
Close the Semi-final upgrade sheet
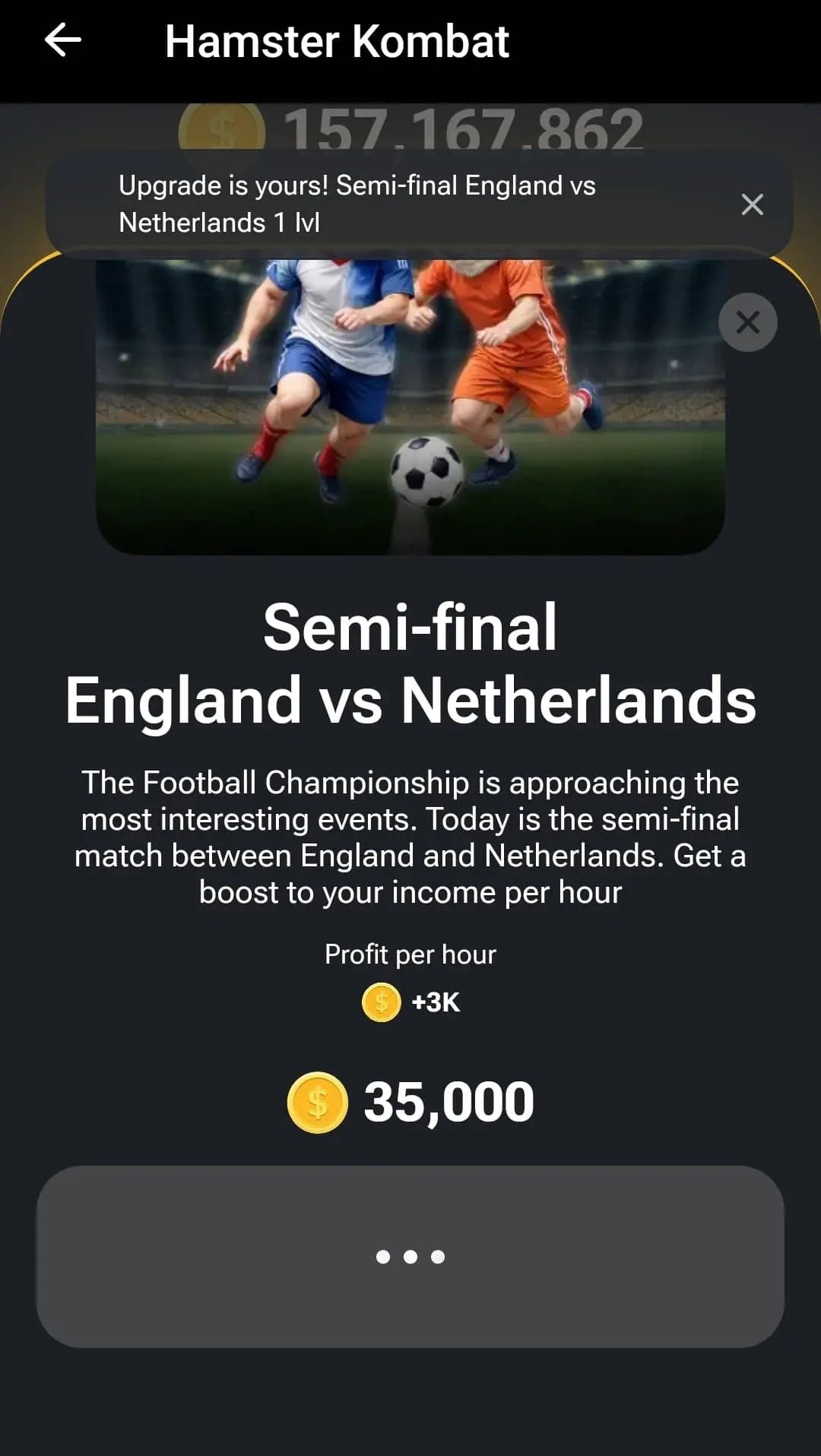(x=747, y=322)
